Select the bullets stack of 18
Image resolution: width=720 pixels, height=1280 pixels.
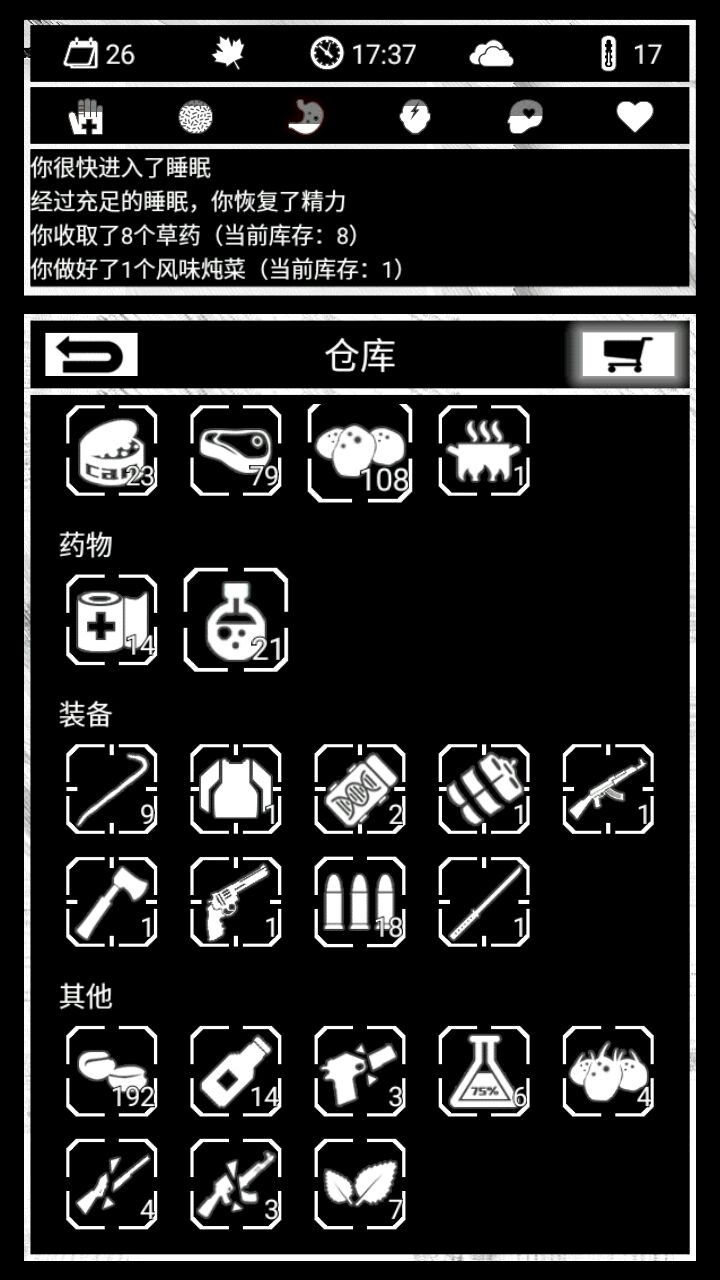[x=359, y=902]
